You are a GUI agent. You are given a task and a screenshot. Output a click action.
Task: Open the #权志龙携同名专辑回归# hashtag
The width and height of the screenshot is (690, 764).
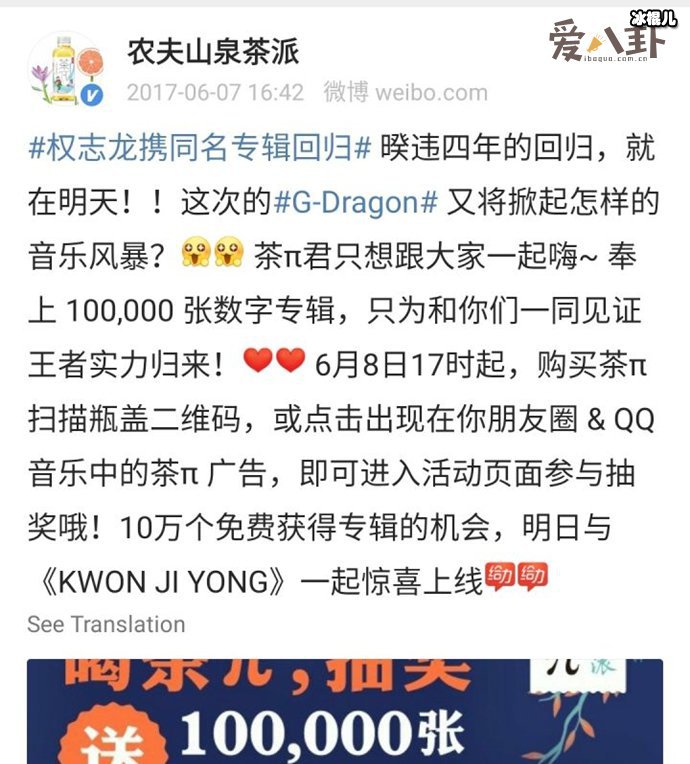click(x=200, y=148)
